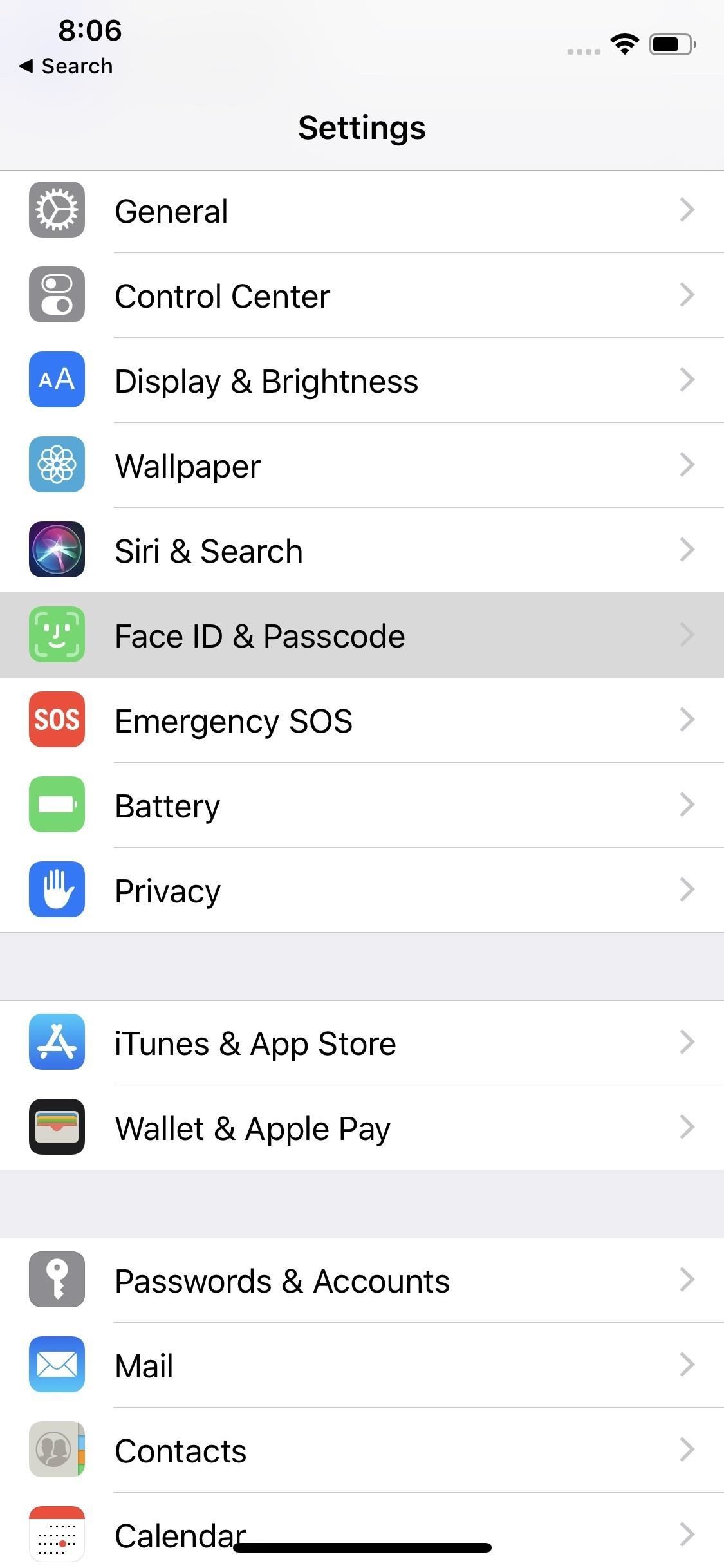This screenshot has height=1568, width=724.
Task: Open the Siri & Search settings entry
Action: (360, 550)
